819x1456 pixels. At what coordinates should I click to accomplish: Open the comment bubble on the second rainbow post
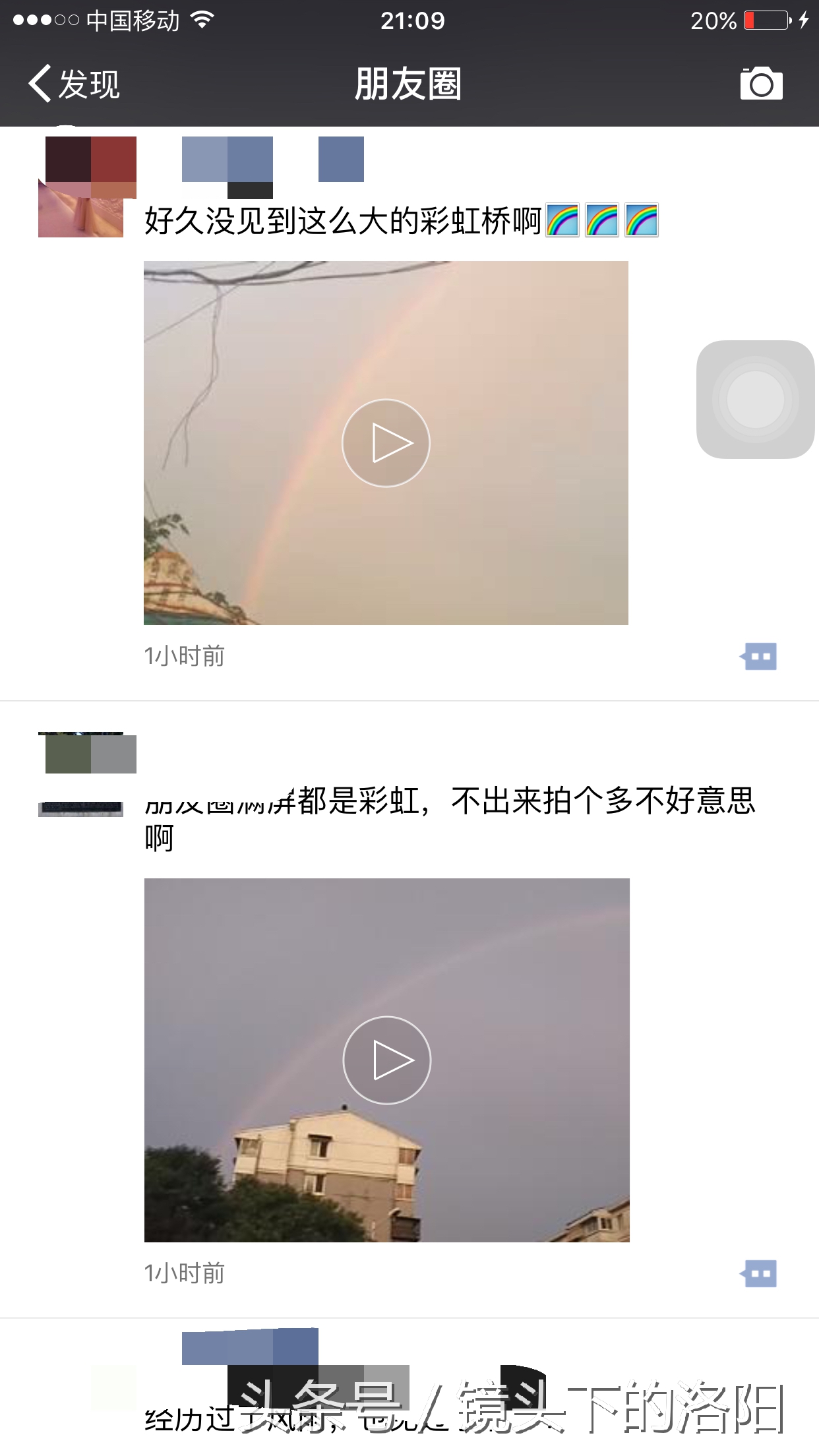coord(759,1274)
